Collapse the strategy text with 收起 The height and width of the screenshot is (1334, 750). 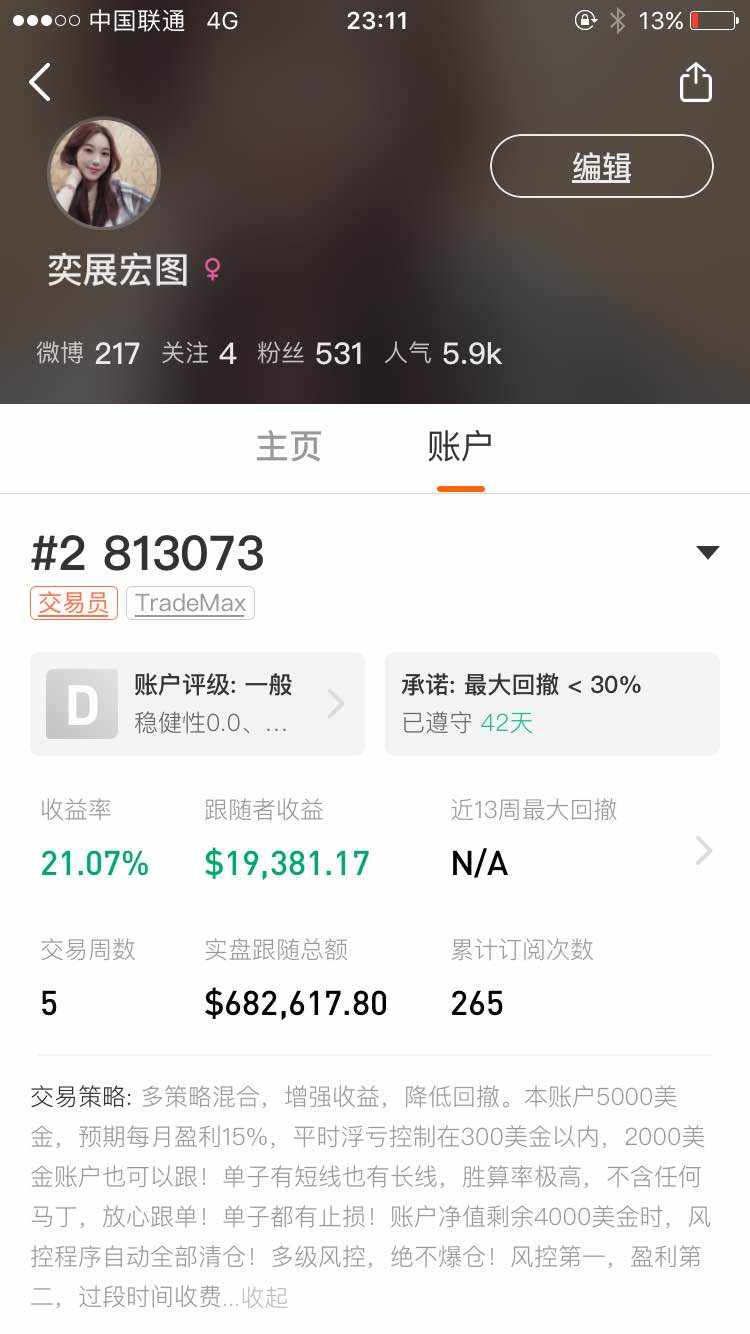click(x=265, y=1297)
